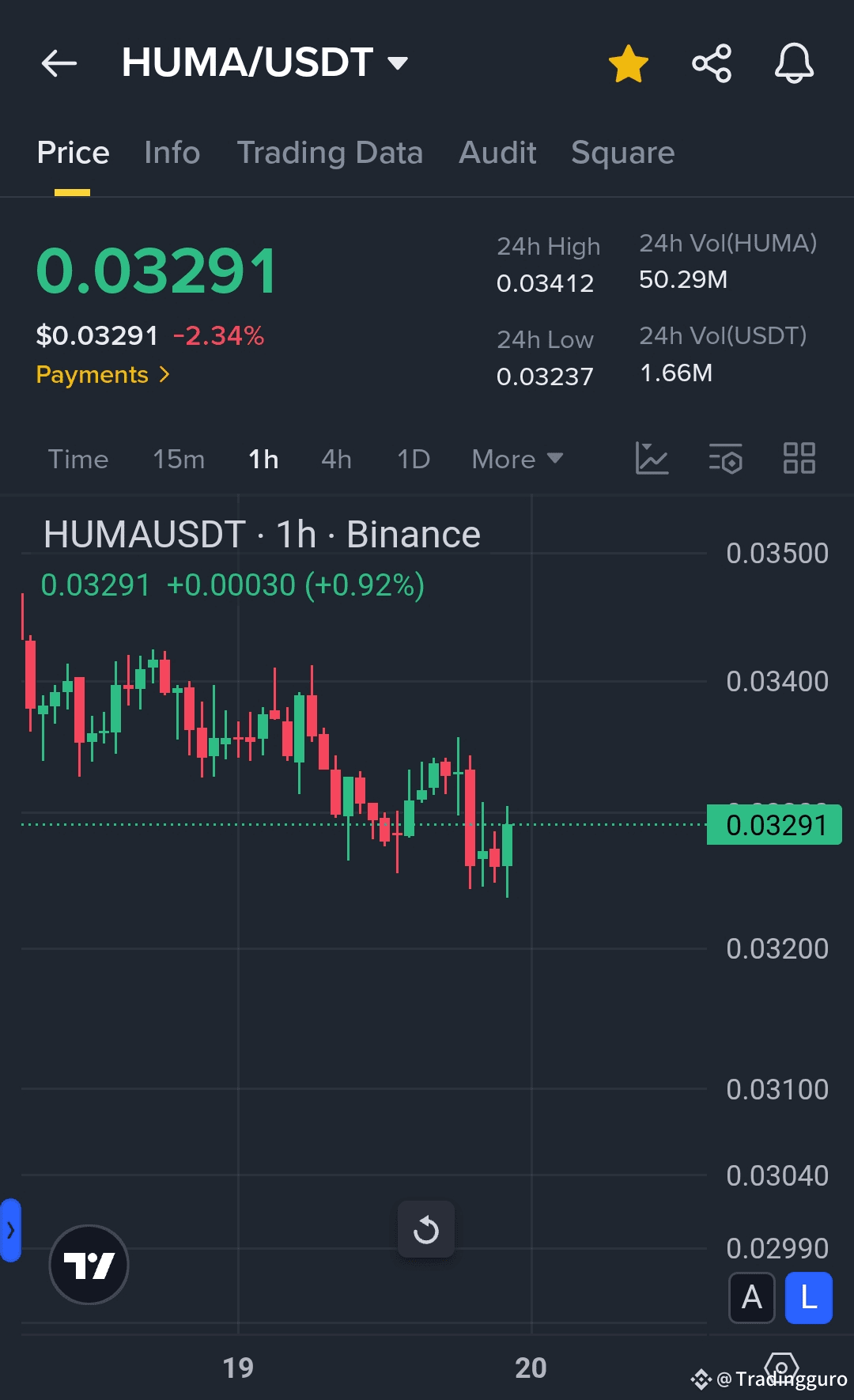The height and width of the screenshot is (1400, 854).
Task: Remove HUMA/USDT from favorites star
Action: [x=629, y=63]
